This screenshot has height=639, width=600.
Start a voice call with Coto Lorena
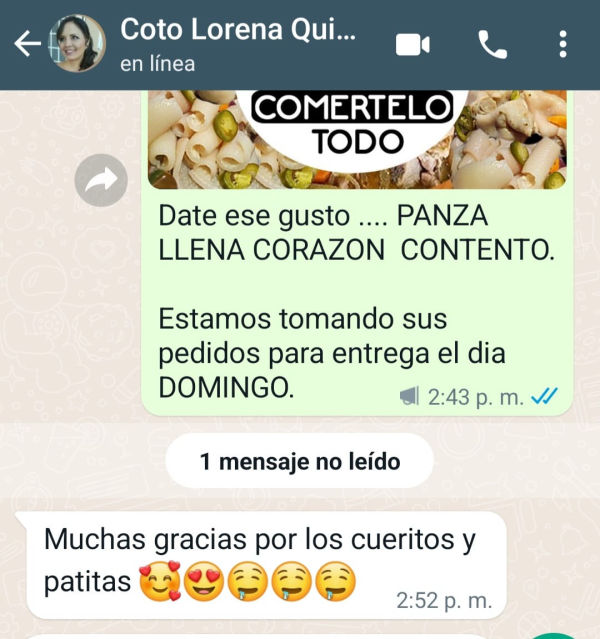(492, 44)
